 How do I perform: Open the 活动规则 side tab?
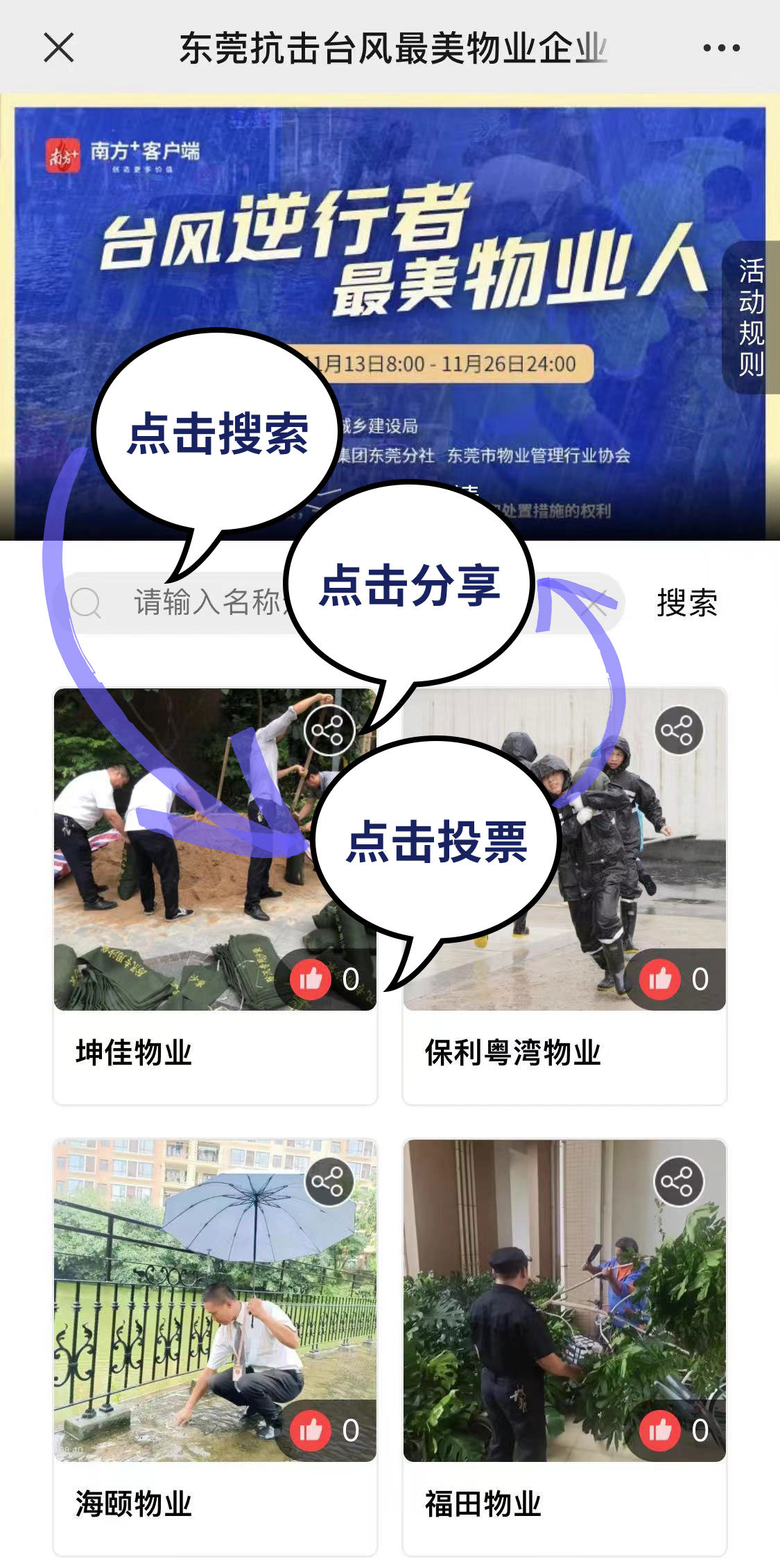[752, 317]
